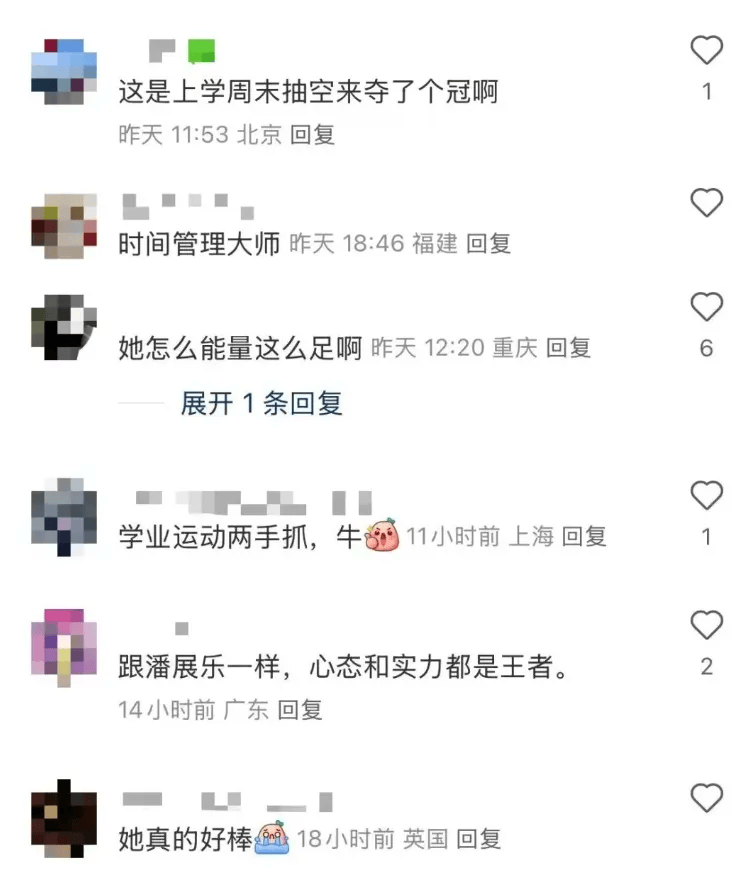Like the comment '她真的好棒'
The width and height of the screenshot is (753, 887).
point(707,798)
